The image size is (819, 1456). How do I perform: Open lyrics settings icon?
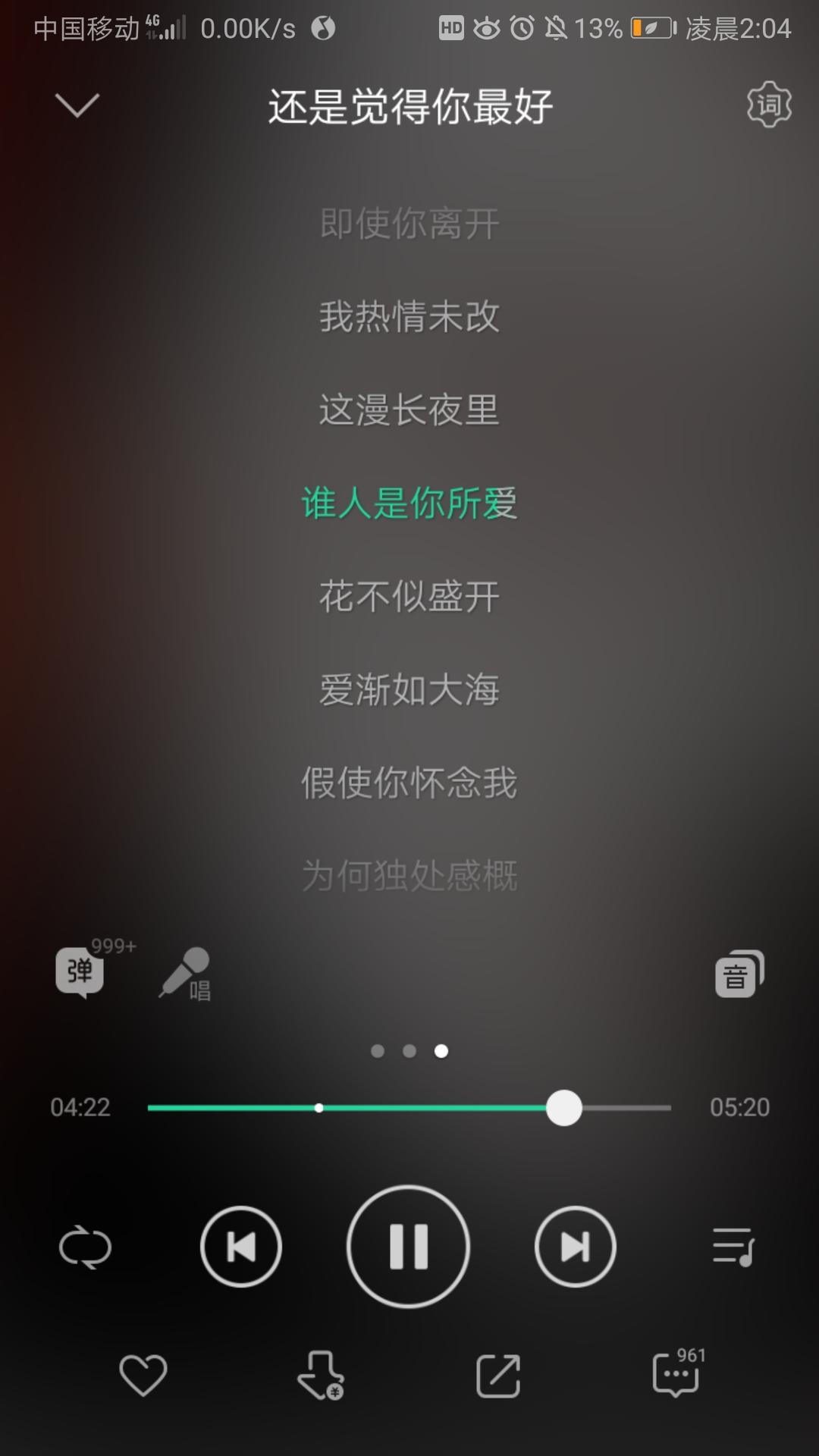click(x=769, y=105)
